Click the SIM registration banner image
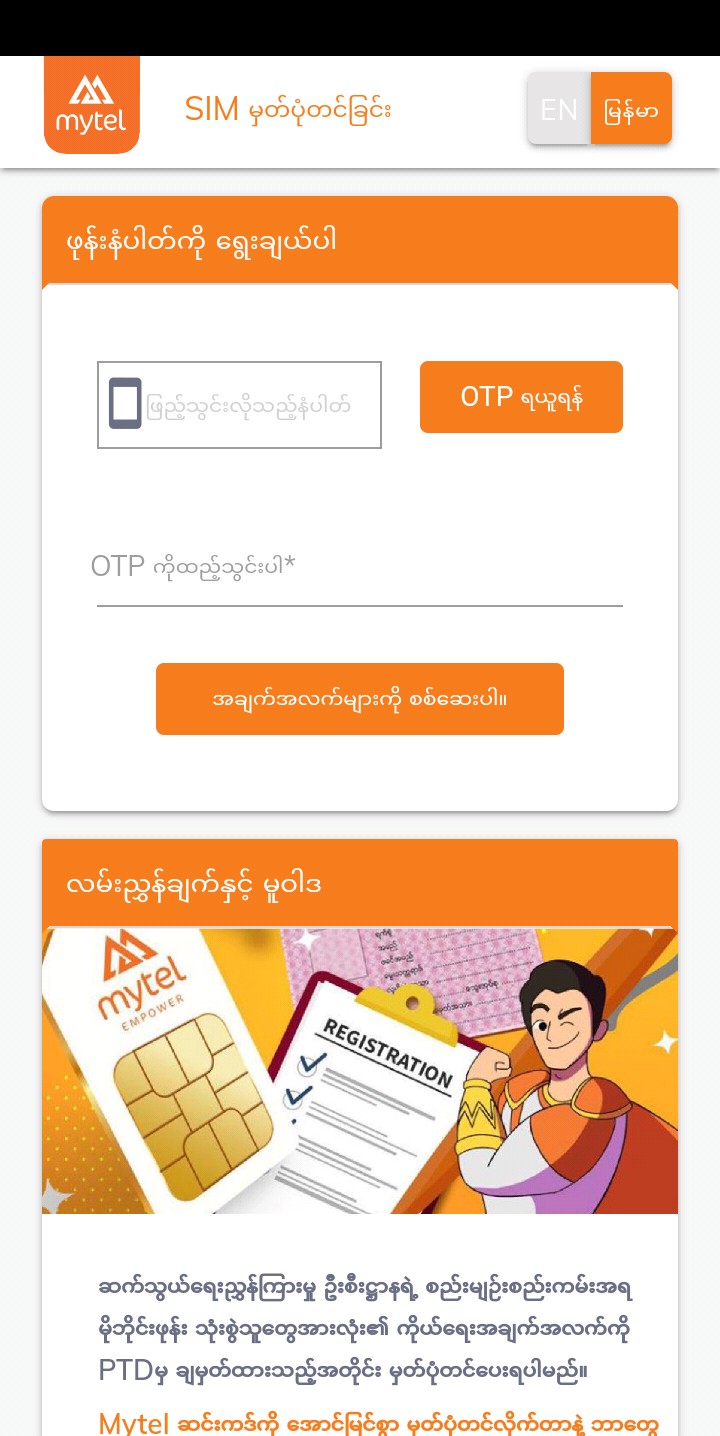 click(360, 1070)
